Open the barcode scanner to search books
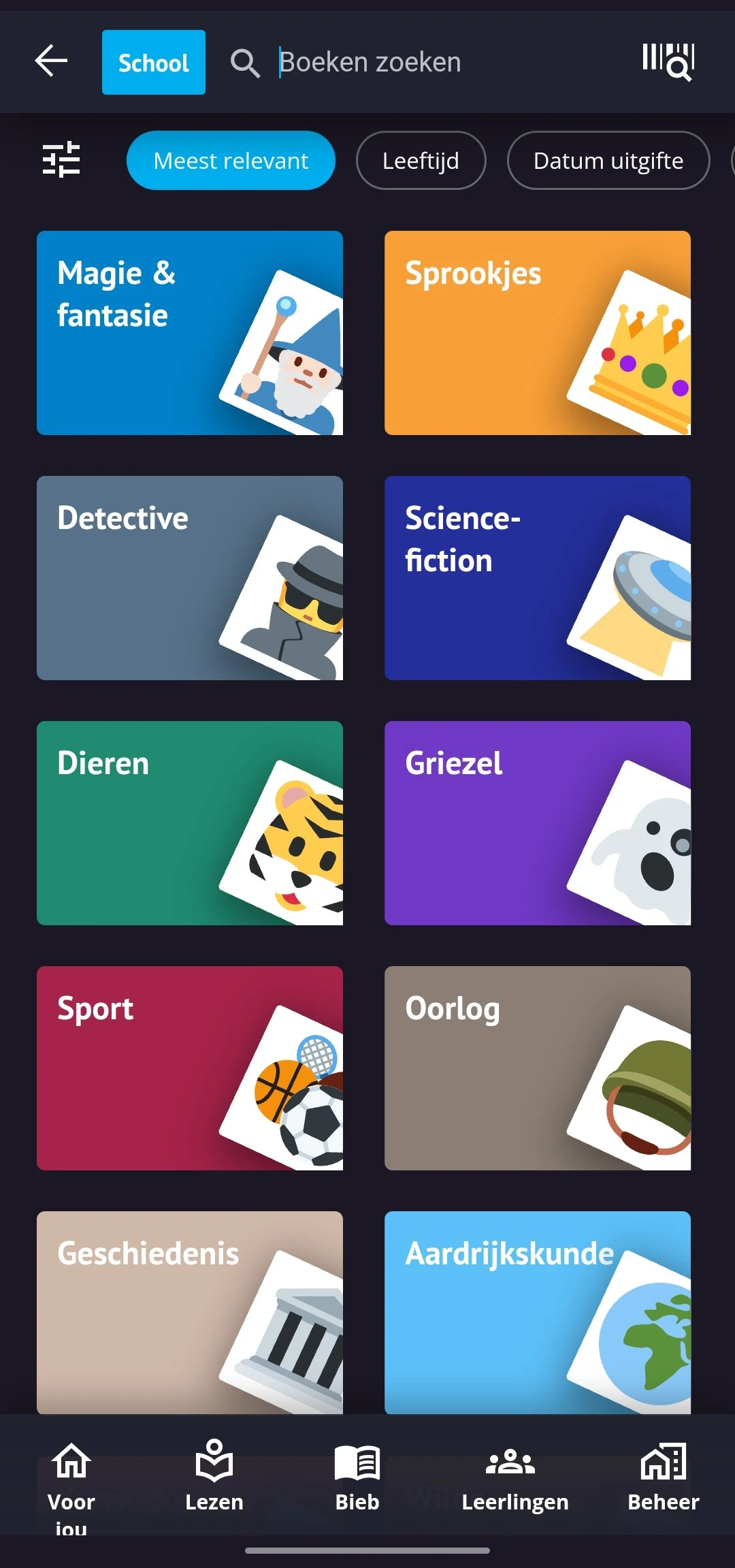735x1568 pixels. coord(670,61)
